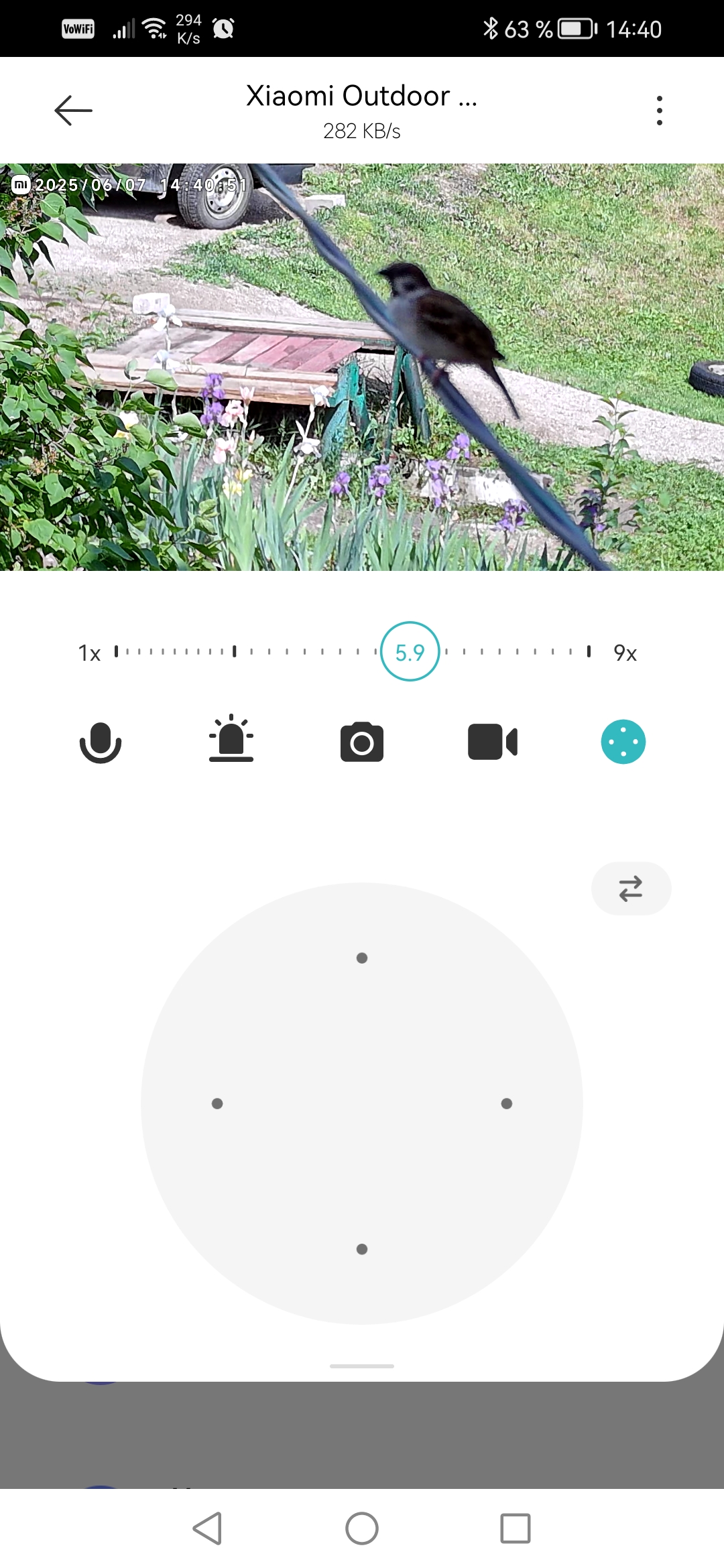Tilt camera down with the bottom dot

(362, 1249)
